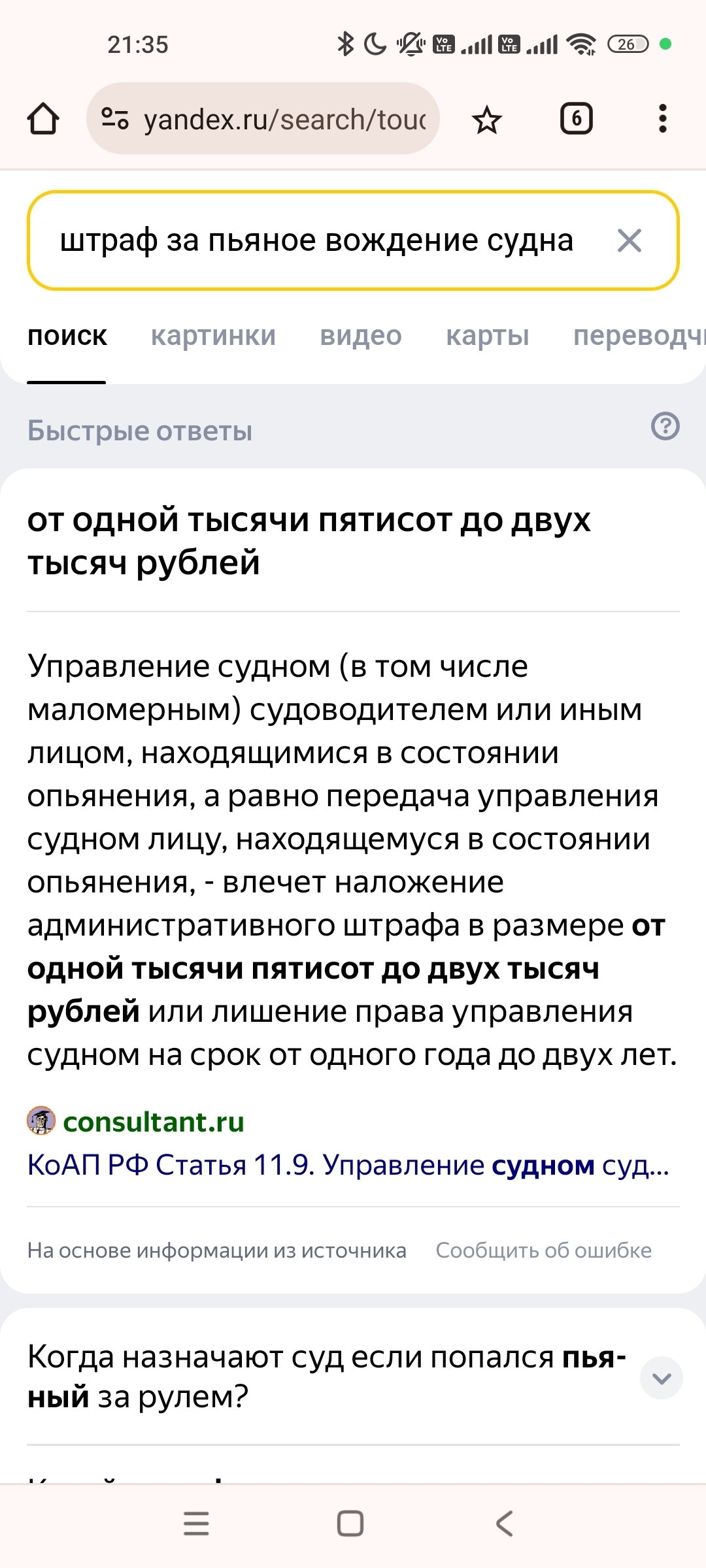Bookmark this page with the star
The image size is (706, 1568).
[x=486, y=120]
